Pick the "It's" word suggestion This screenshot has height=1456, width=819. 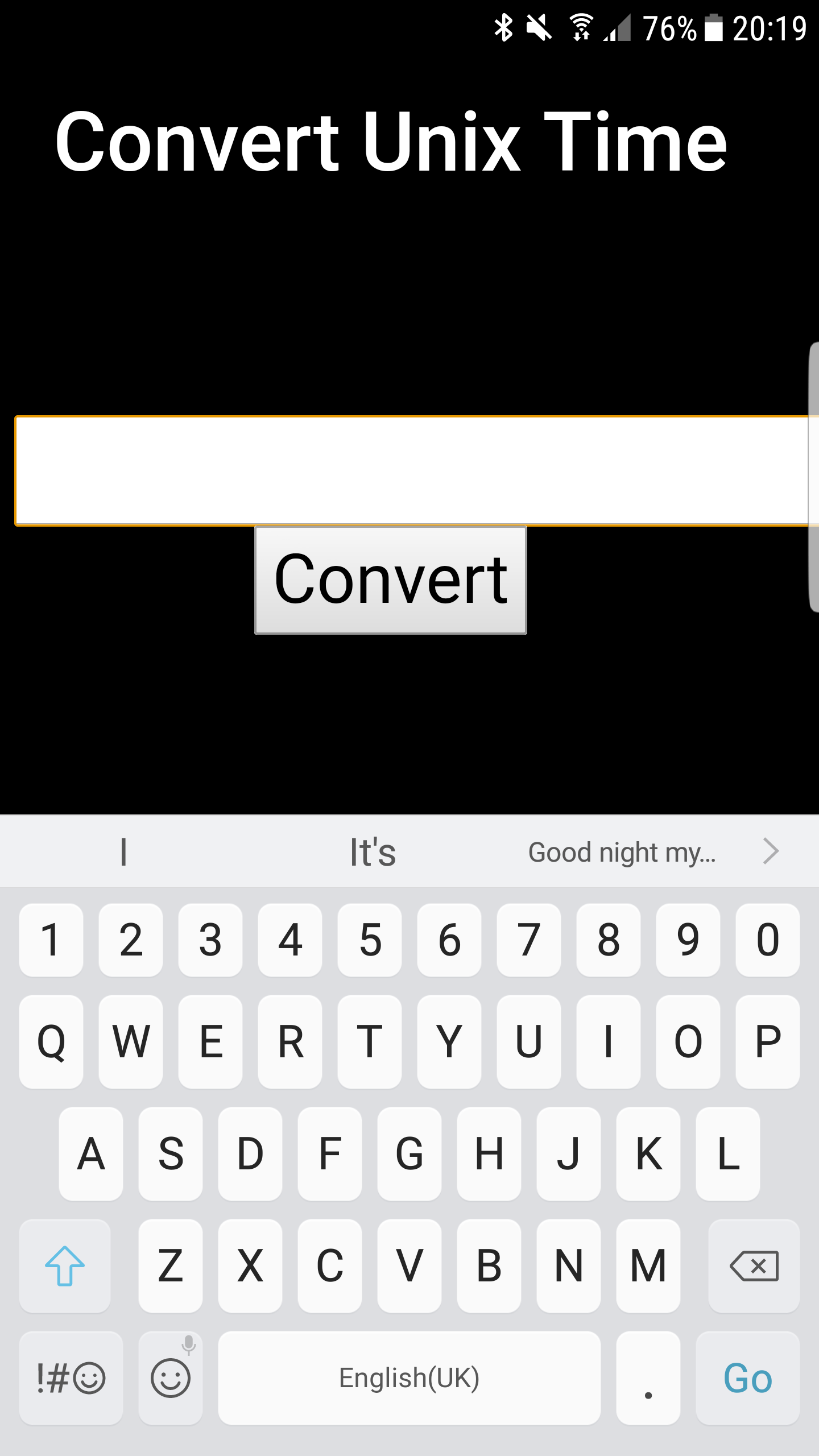click(x=373, y=852)
